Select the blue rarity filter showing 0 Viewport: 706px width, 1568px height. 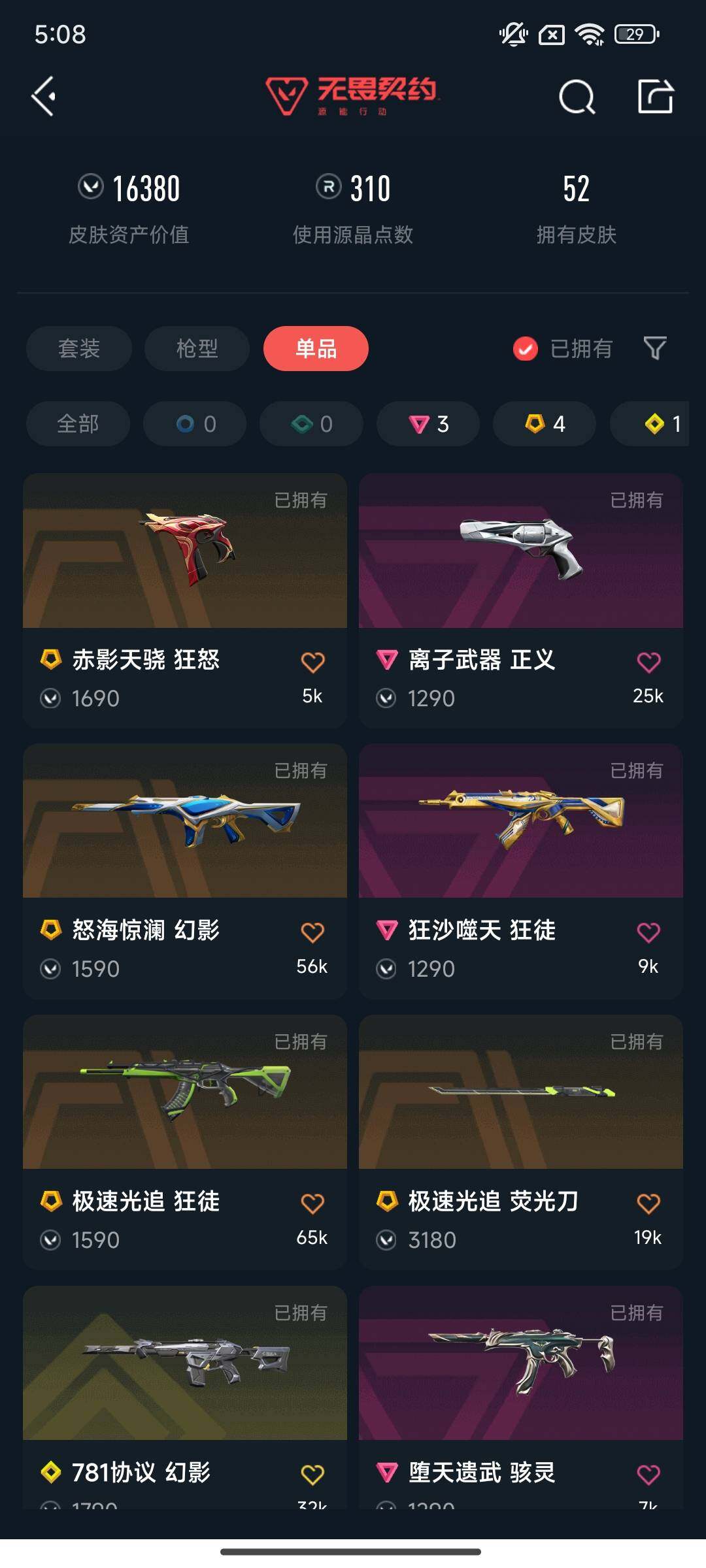click(x=194, y=423)
